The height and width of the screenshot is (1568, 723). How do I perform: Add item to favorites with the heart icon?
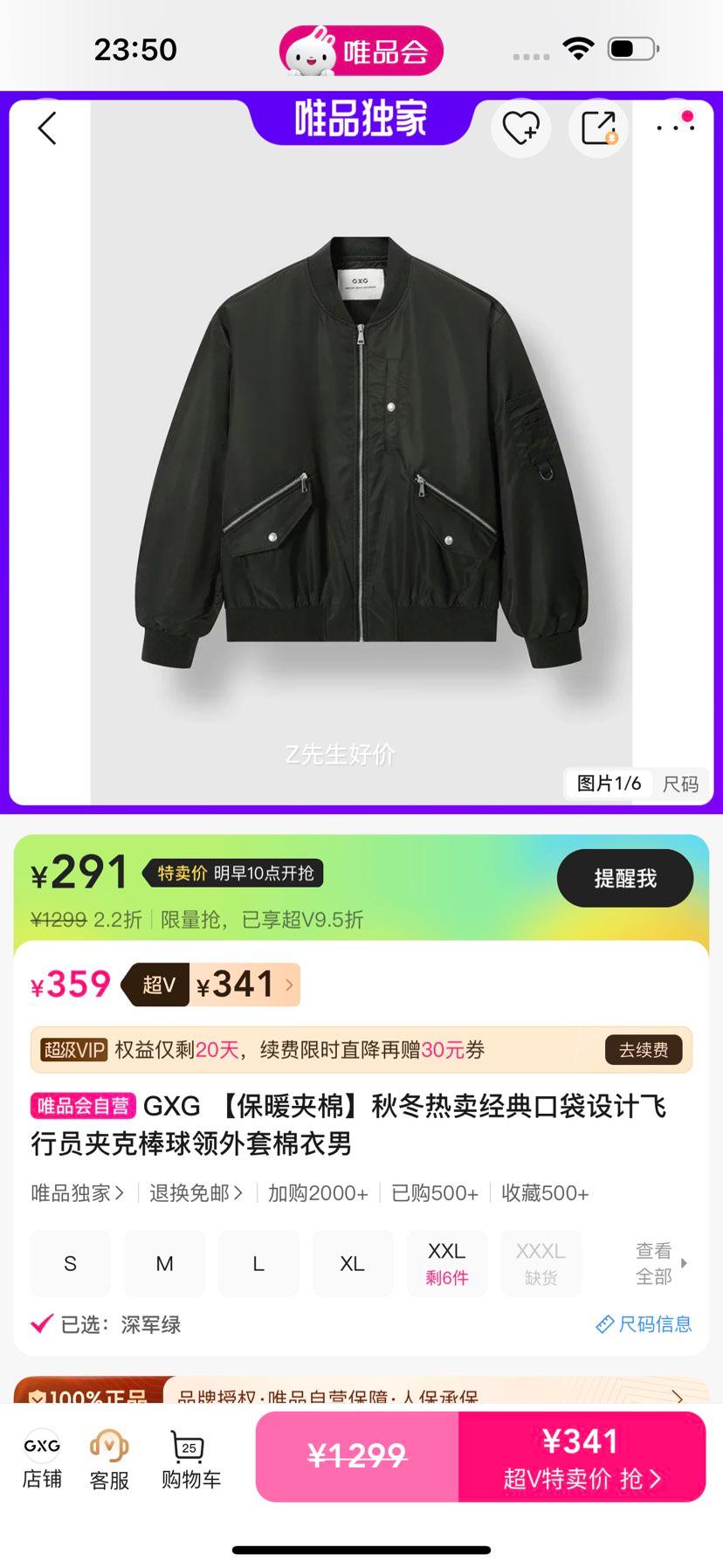click(x=520, y=128)
